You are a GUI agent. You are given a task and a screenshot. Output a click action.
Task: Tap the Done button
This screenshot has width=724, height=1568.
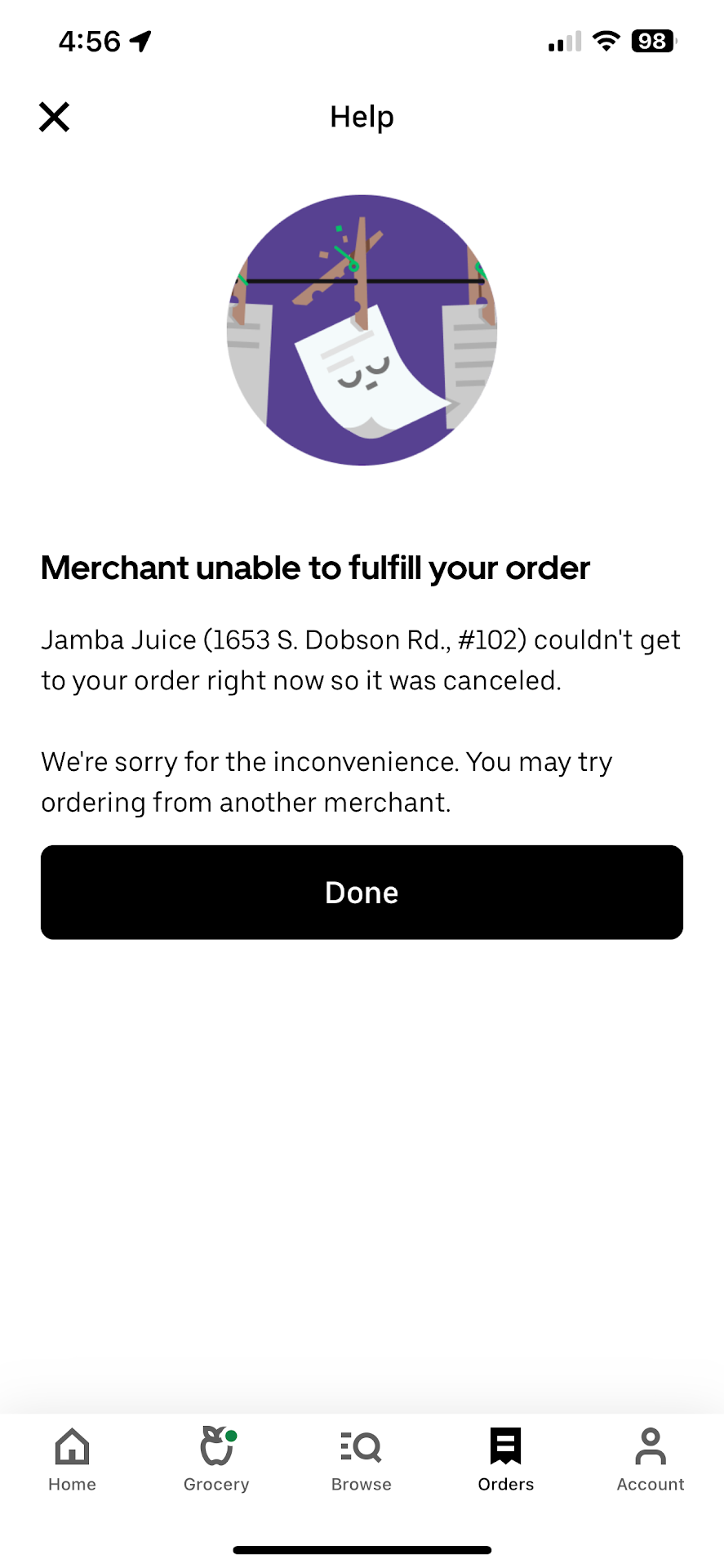click(x=362, y=892)
